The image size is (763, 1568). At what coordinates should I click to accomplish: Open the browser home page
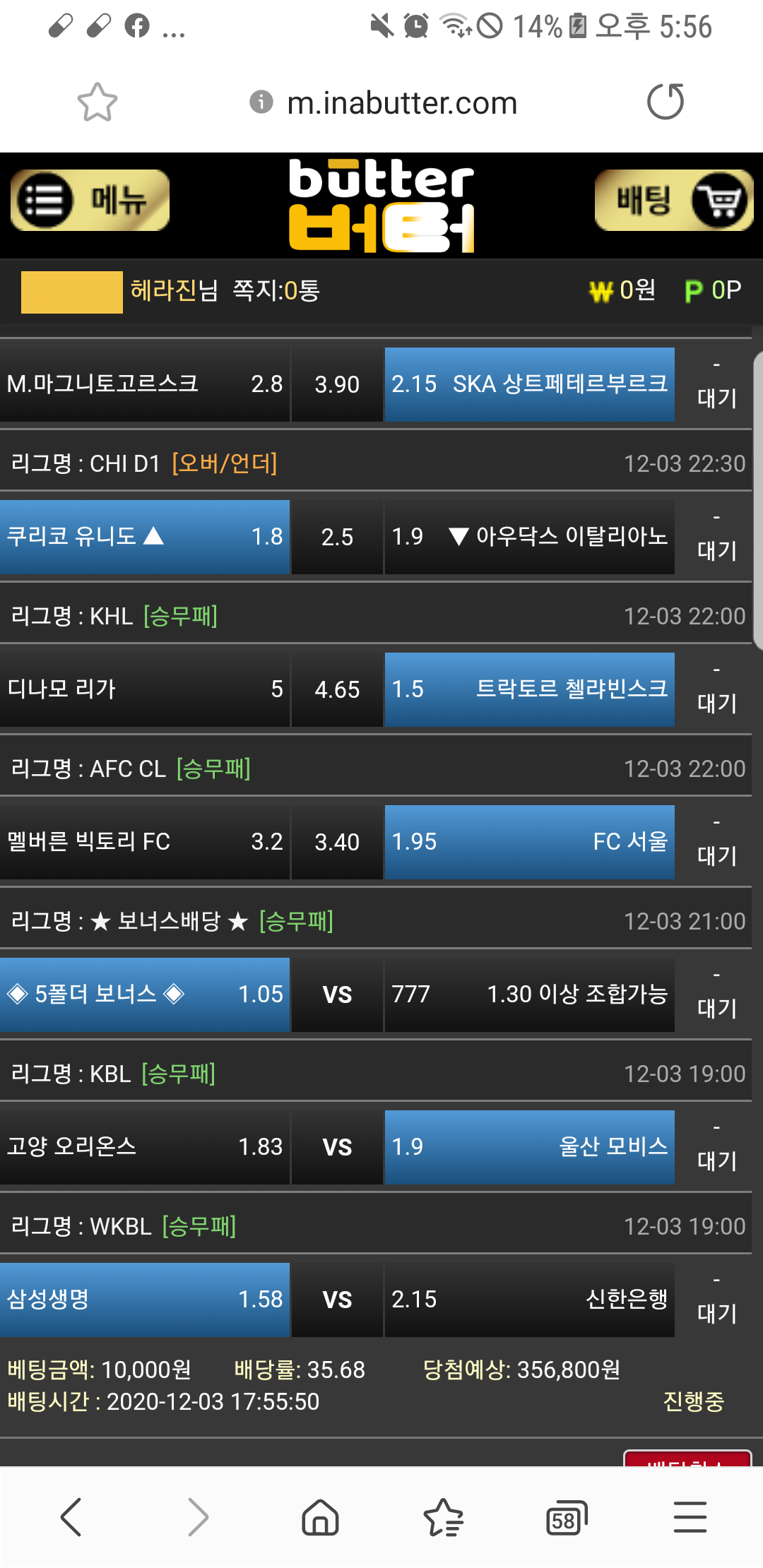[320, 1516]
